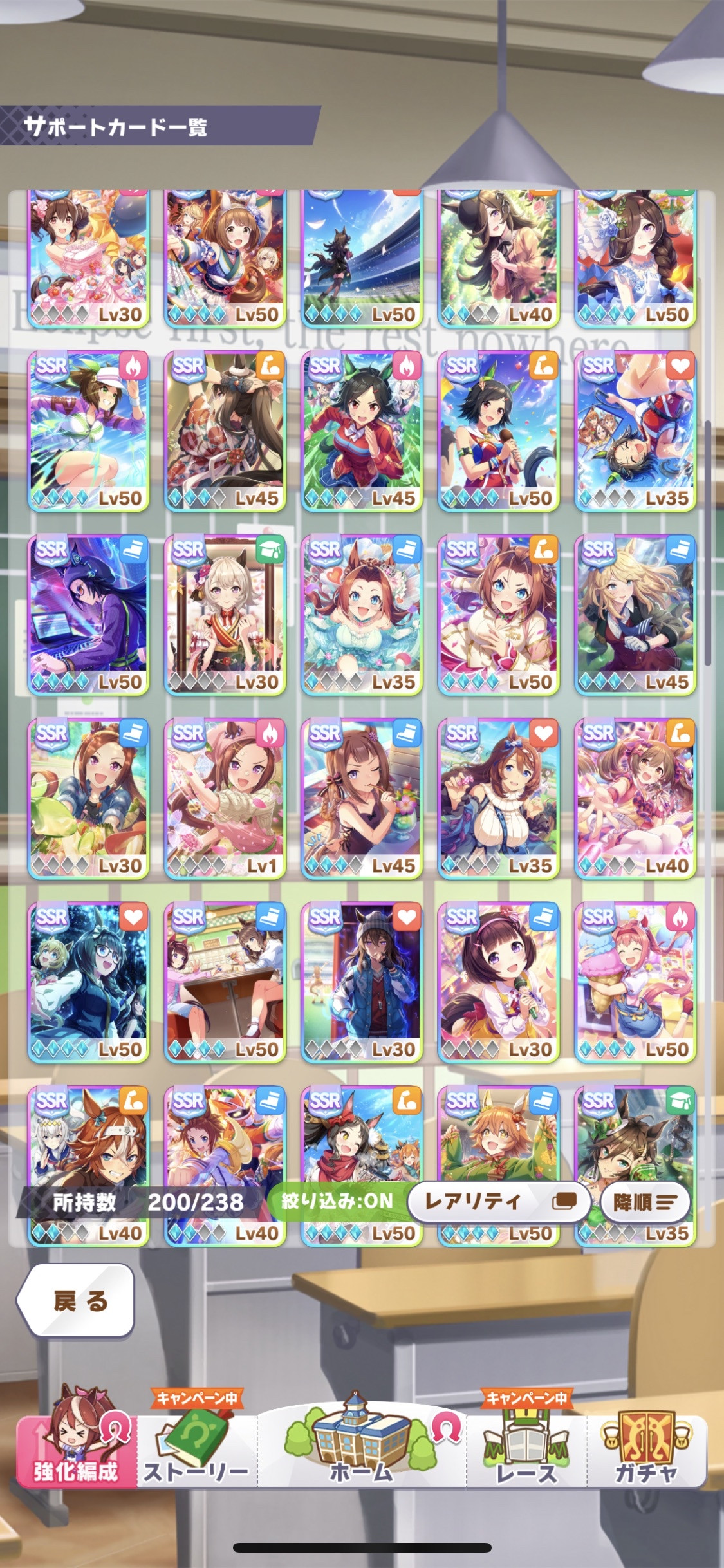Open the gray beanie girl Lv30 card
Screen dimensions: 724x1568
pos(362,982)
